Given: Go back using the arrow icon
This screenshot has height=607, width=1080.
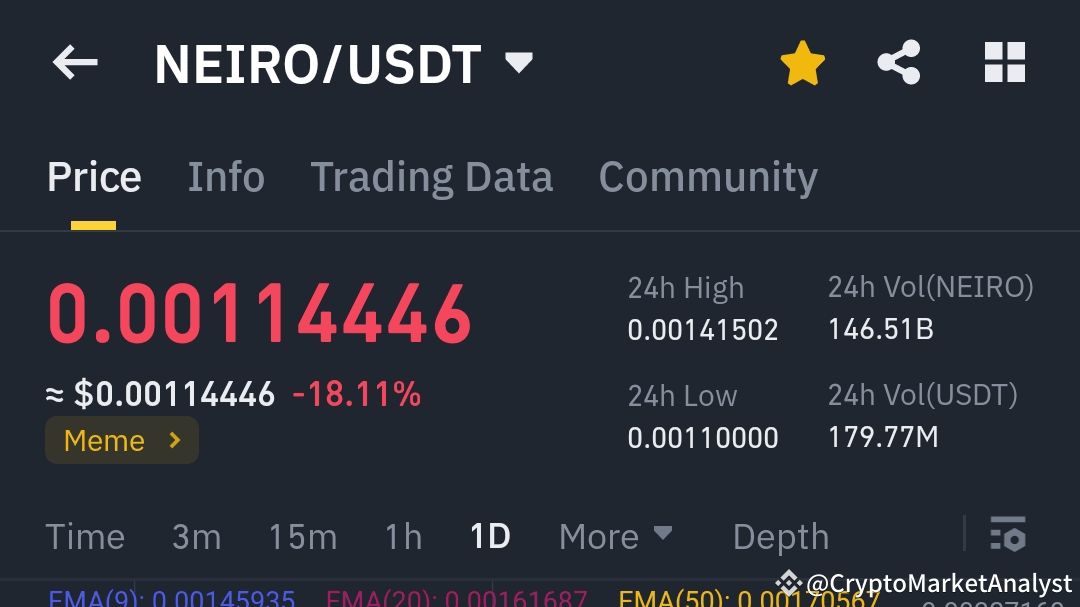Looking at the screenshot, I should [x=75, y=64].
